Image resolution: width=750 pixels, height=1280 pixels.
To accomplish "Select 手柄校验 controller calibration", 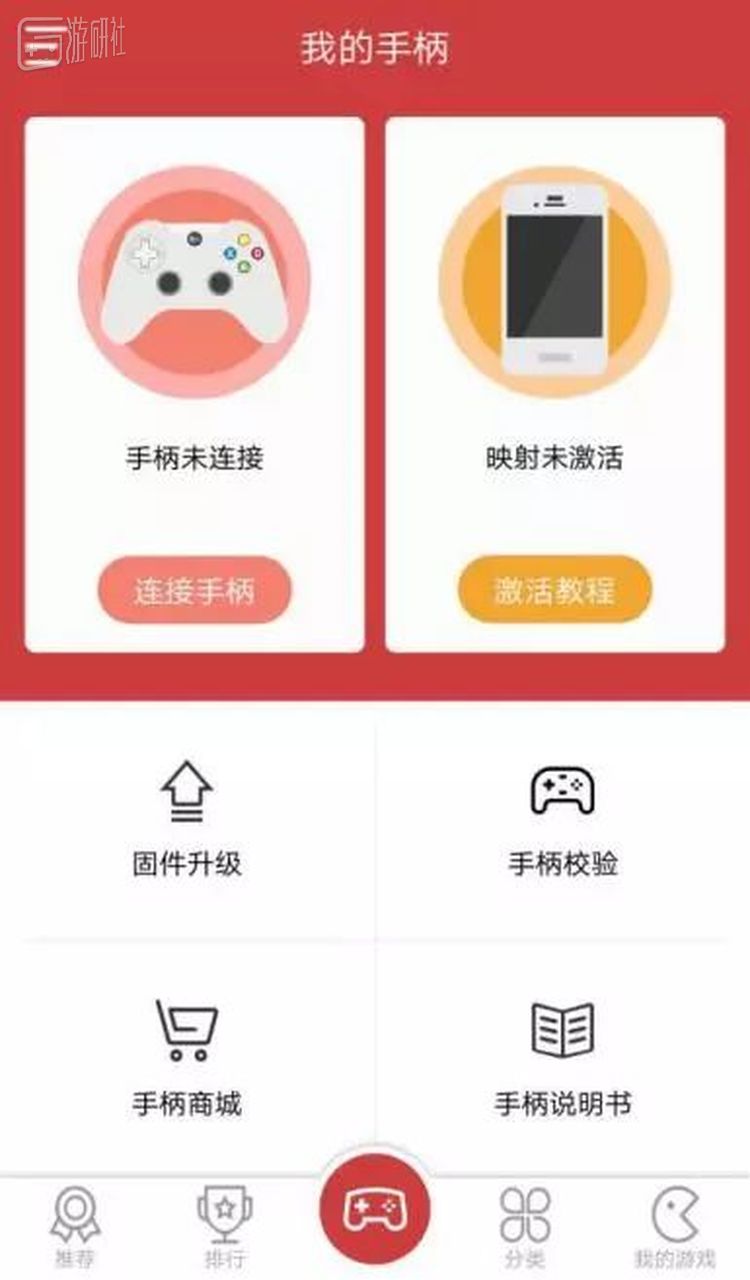I will [562, 820].
